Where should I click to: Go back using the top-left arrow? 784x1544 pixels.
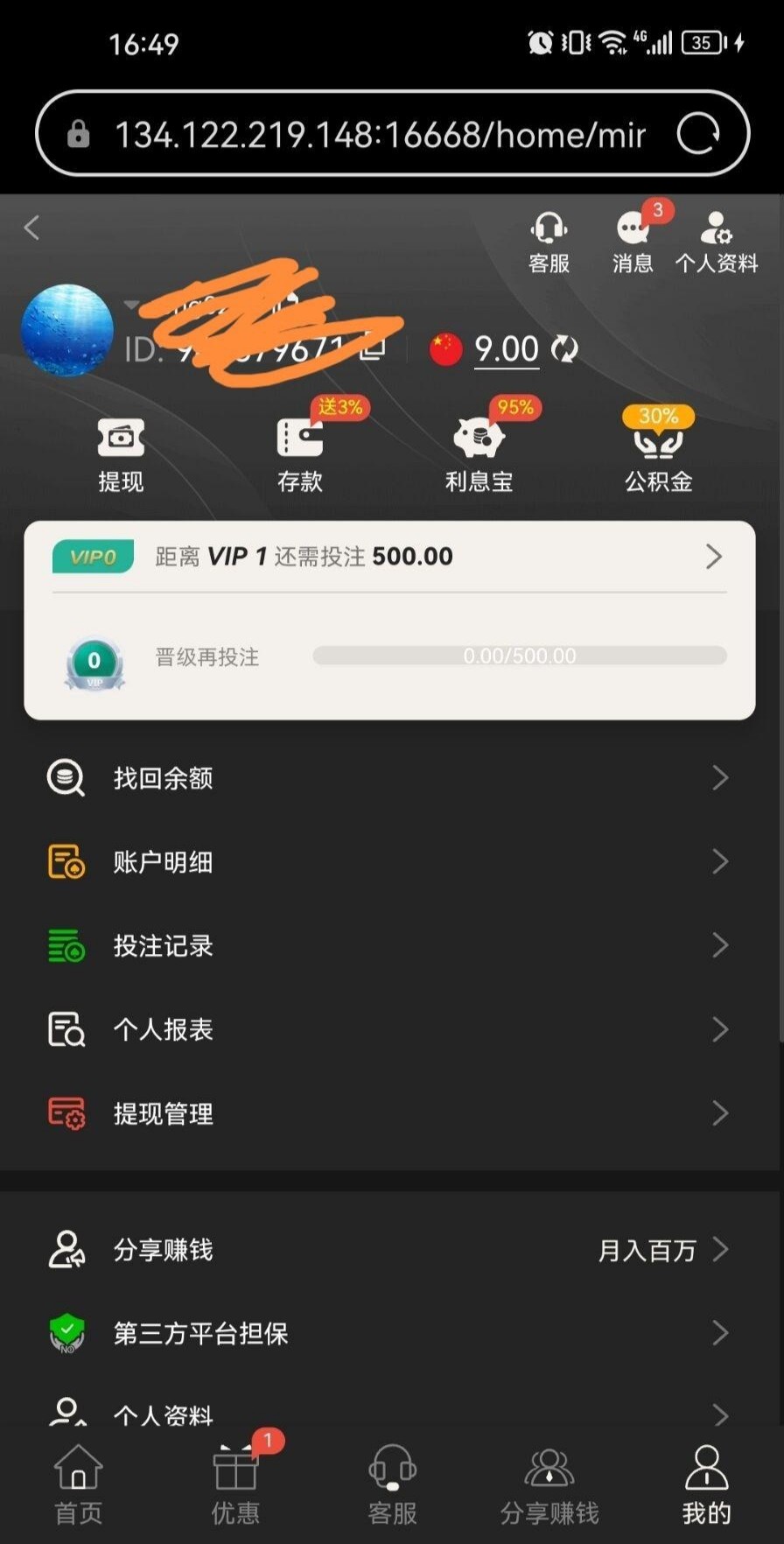[x=32, y=228]
